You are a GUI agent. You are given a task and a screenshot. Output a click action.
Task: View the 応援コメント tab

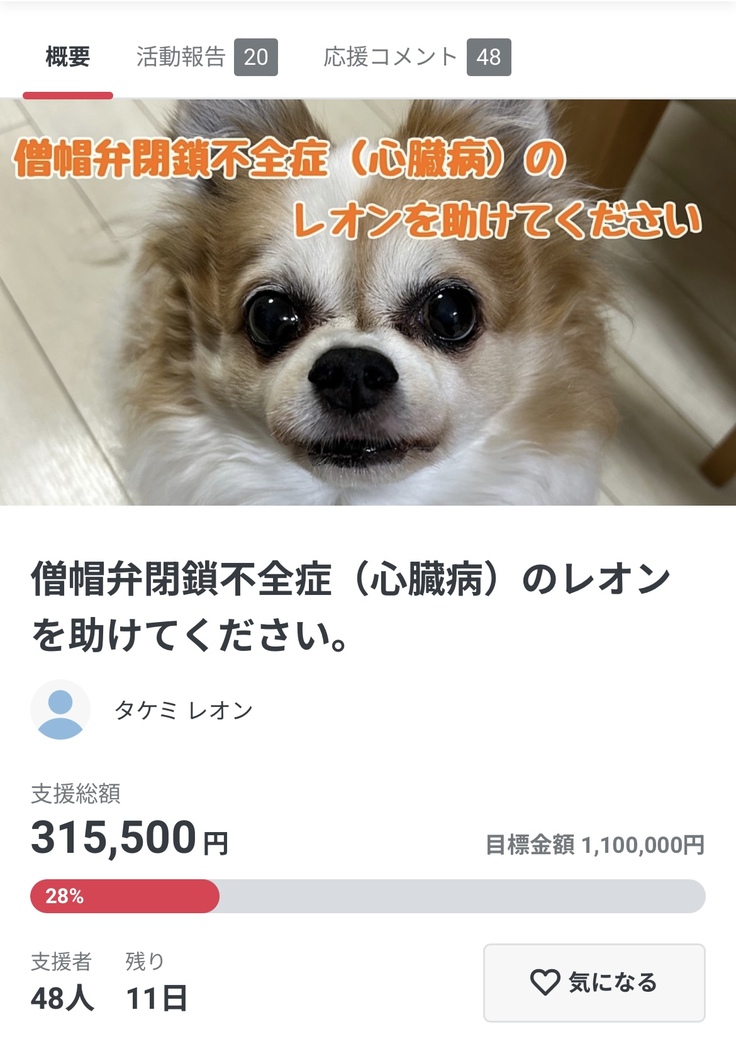(416, 58)
